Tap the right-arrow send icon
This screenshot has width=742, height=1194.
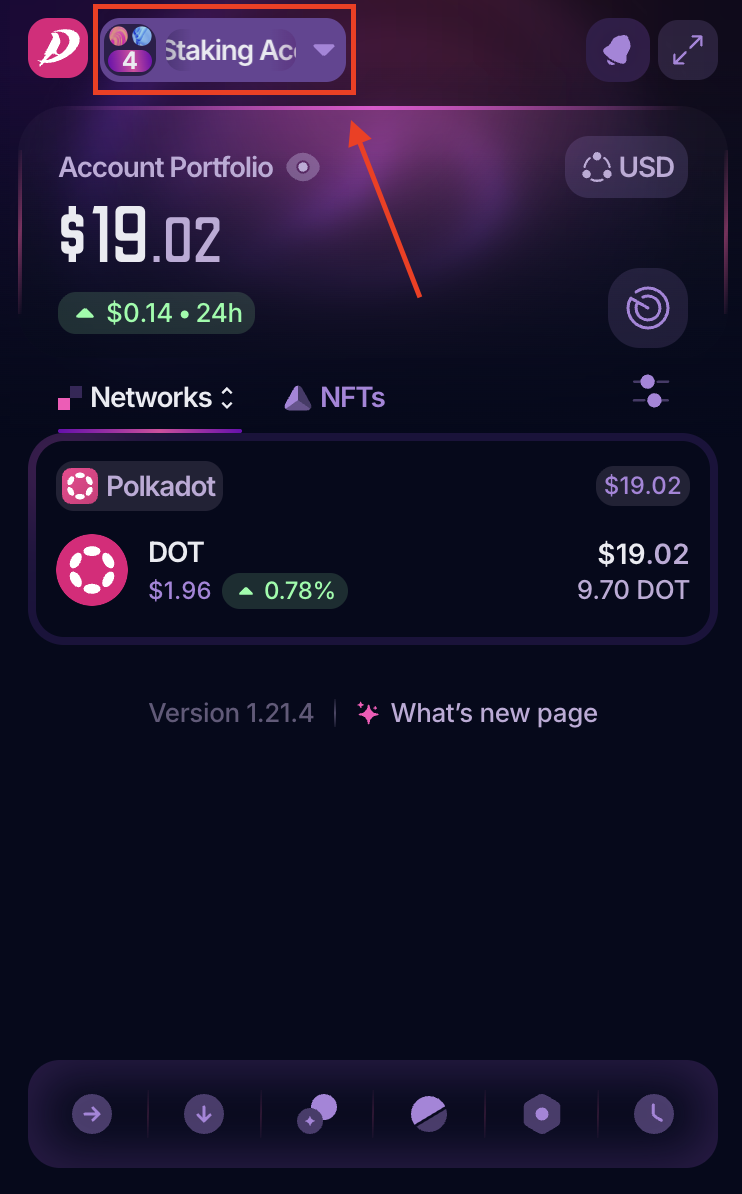pos(92,1114)
